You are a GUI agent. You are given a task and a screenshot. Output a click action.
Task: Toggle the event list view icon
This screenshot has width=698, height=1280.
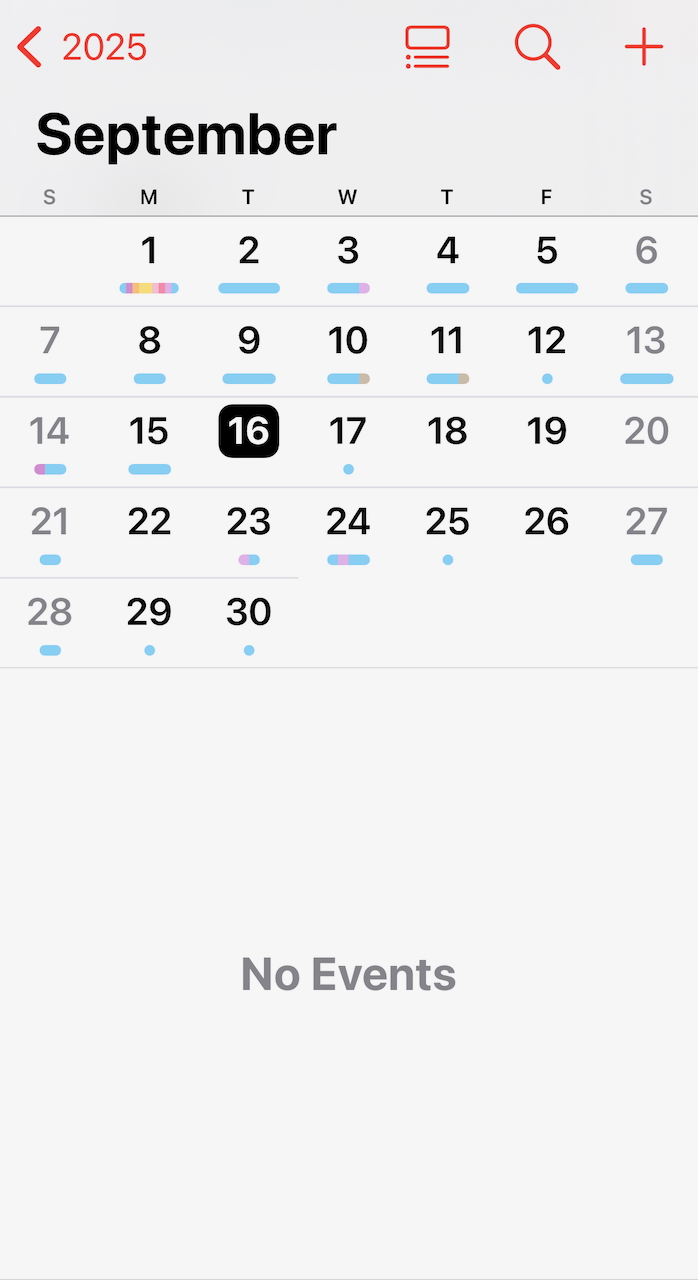(427, 47)
